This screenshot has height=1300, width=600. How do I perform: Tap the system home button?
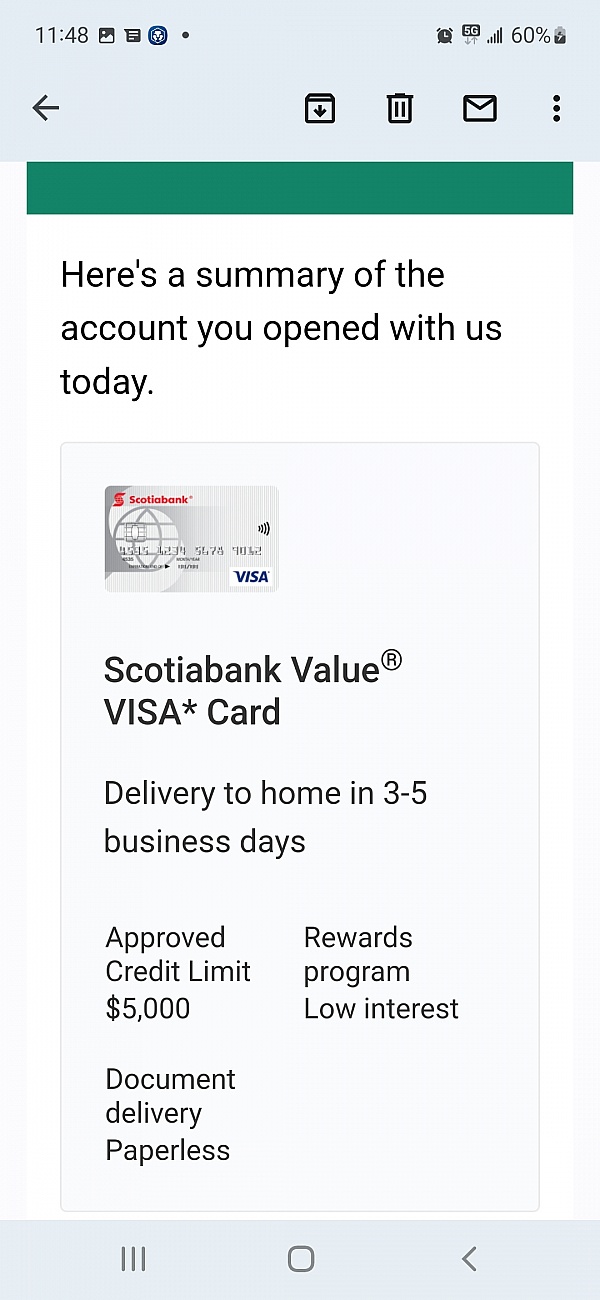pyautogui.click(x=300, y=1259)
